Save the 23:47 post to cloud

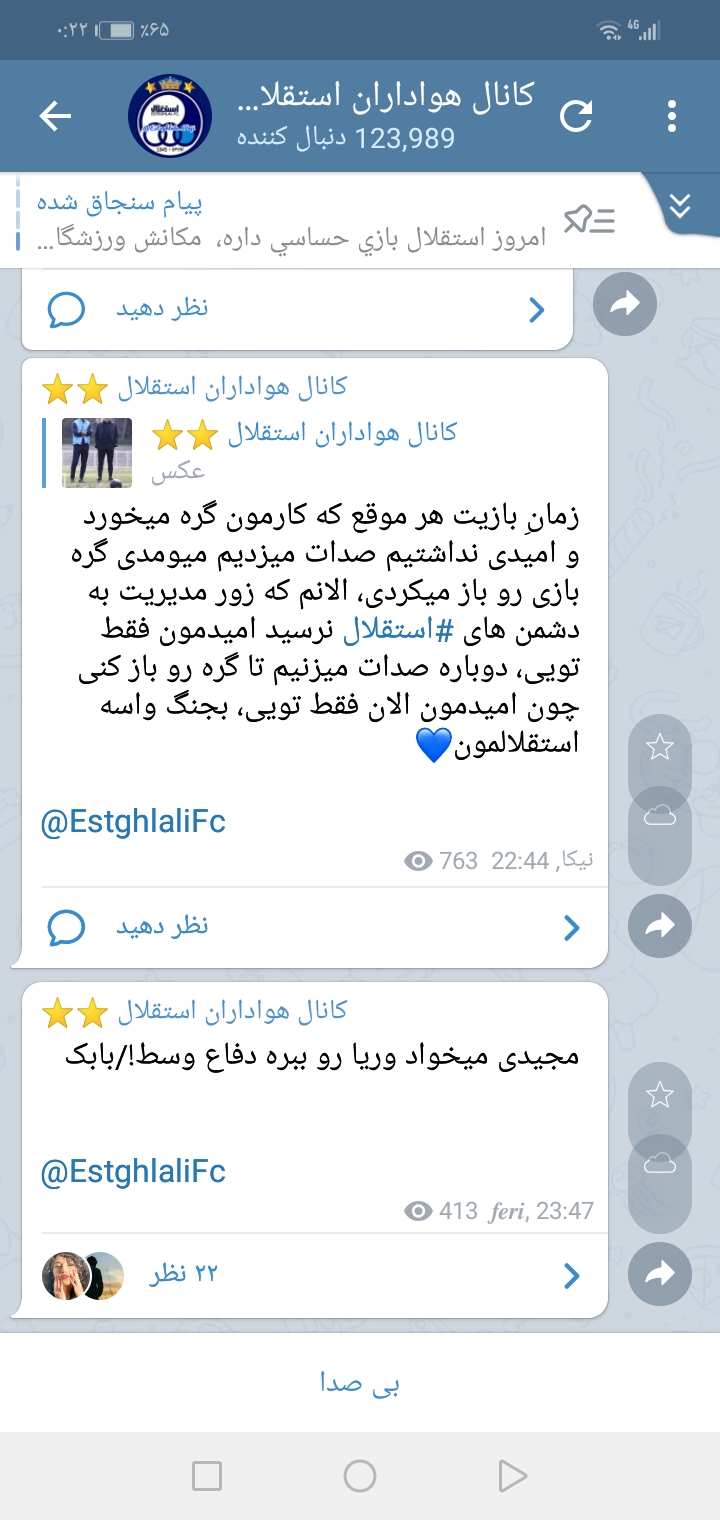click(660, 1165)
